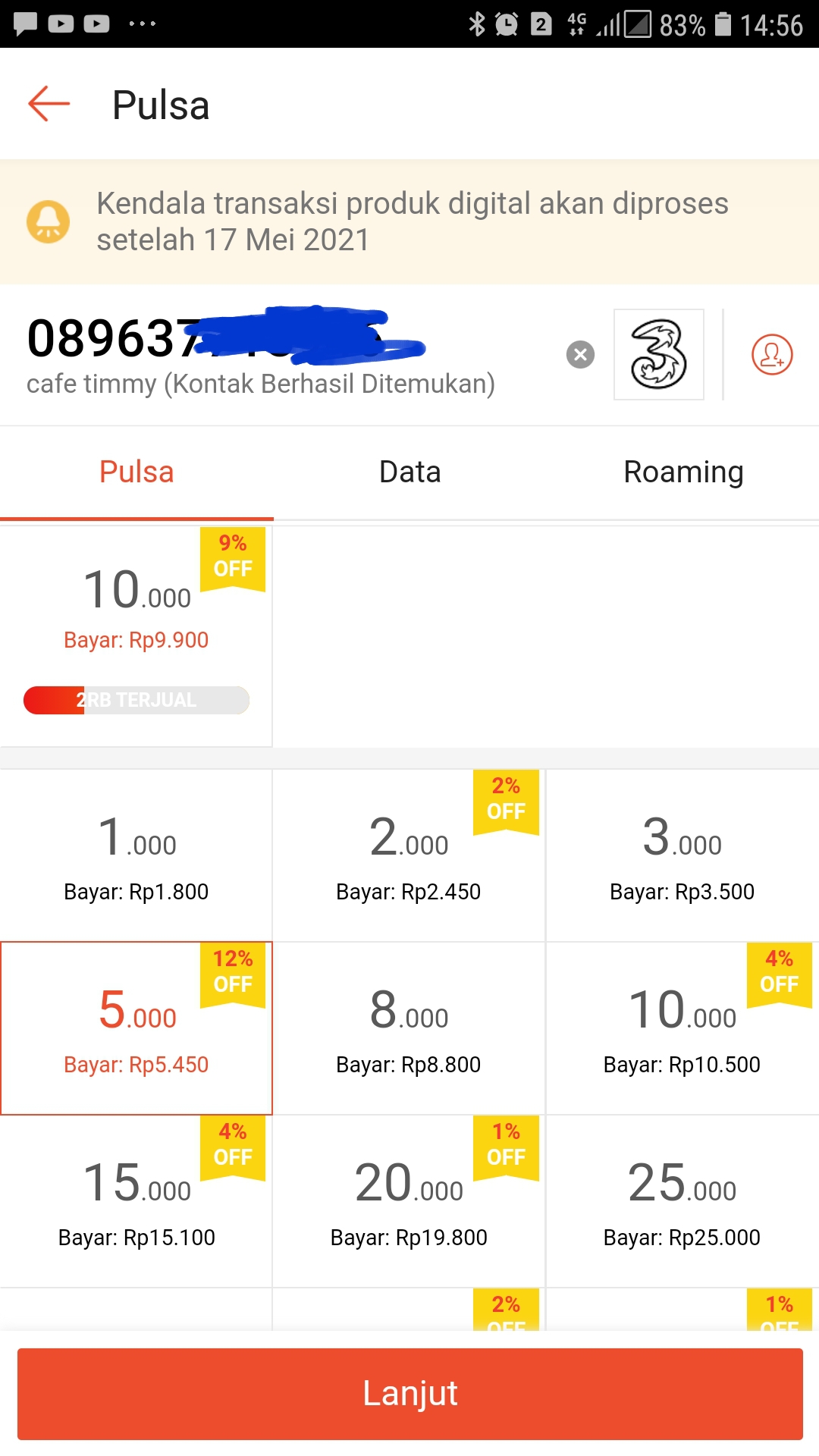Screen dimensions: 819x1456
Task: Open contacts via the add-contact icon
Action: [772, 353]
